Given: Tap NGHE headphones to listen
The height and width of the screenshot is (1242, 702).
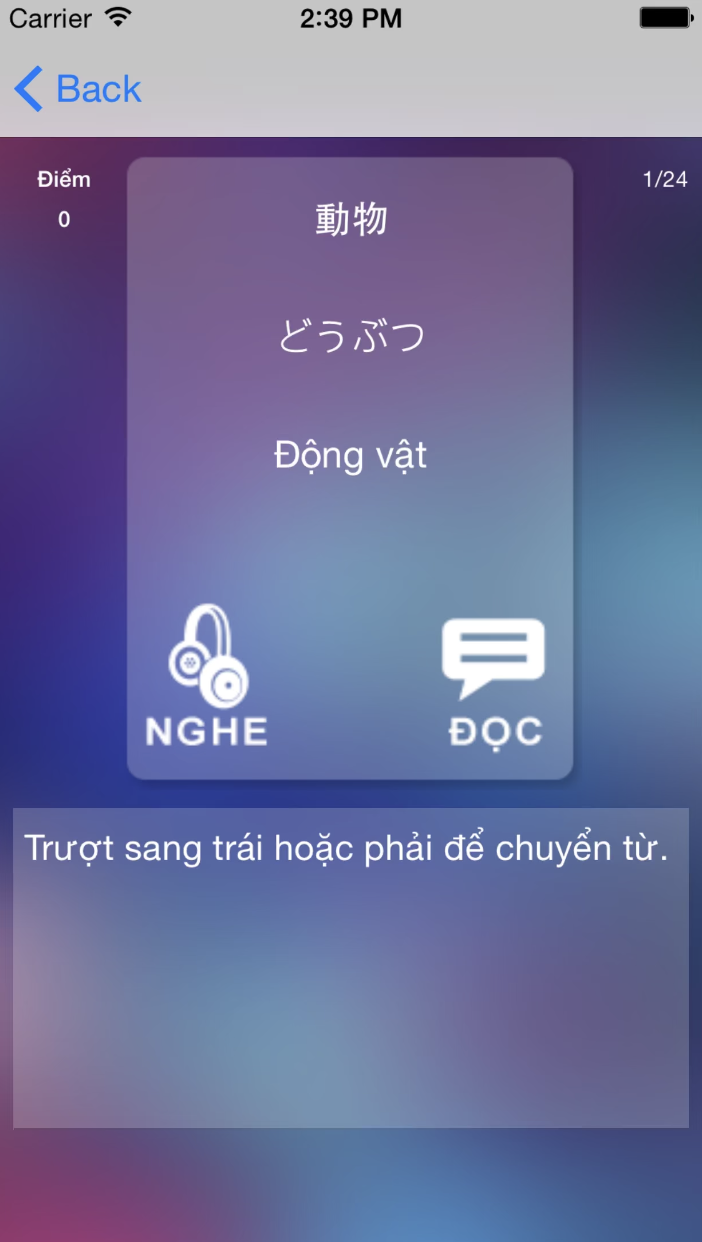Looking at the screenshot, I should pyautogui.click(x=207, y=675).
